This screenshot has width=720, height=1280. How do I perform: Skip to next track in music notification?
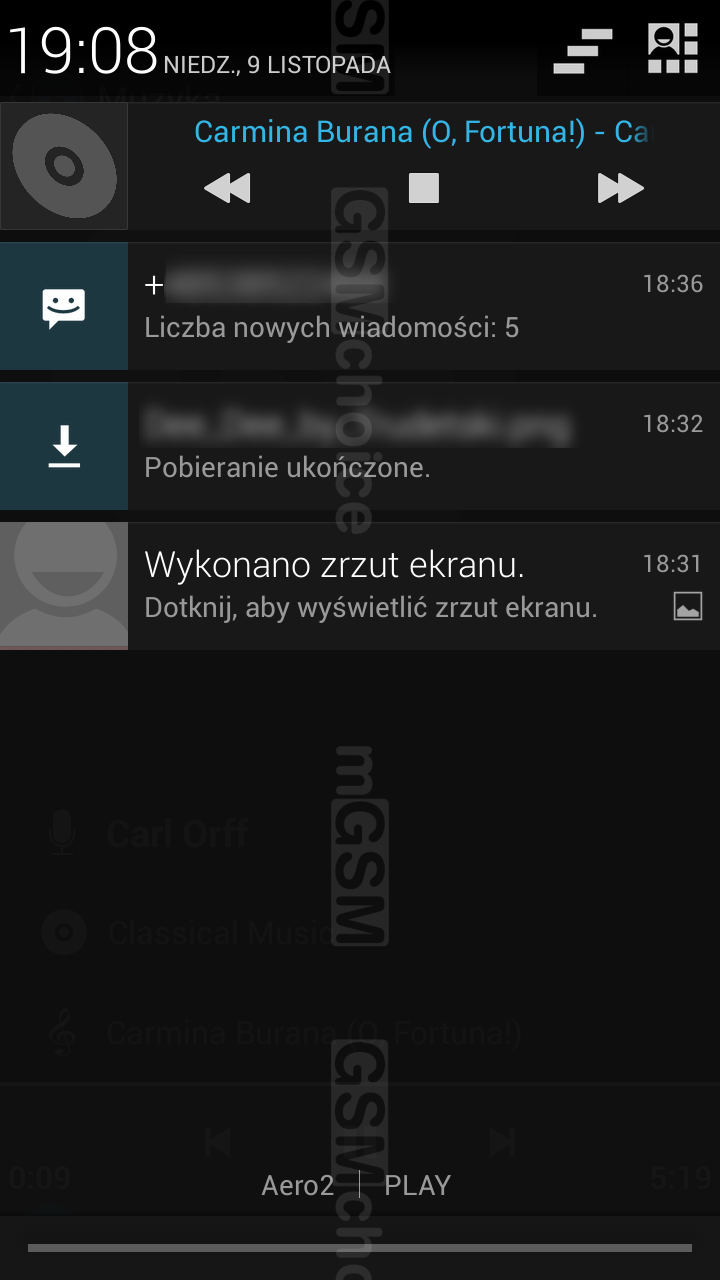pos(620,188)
